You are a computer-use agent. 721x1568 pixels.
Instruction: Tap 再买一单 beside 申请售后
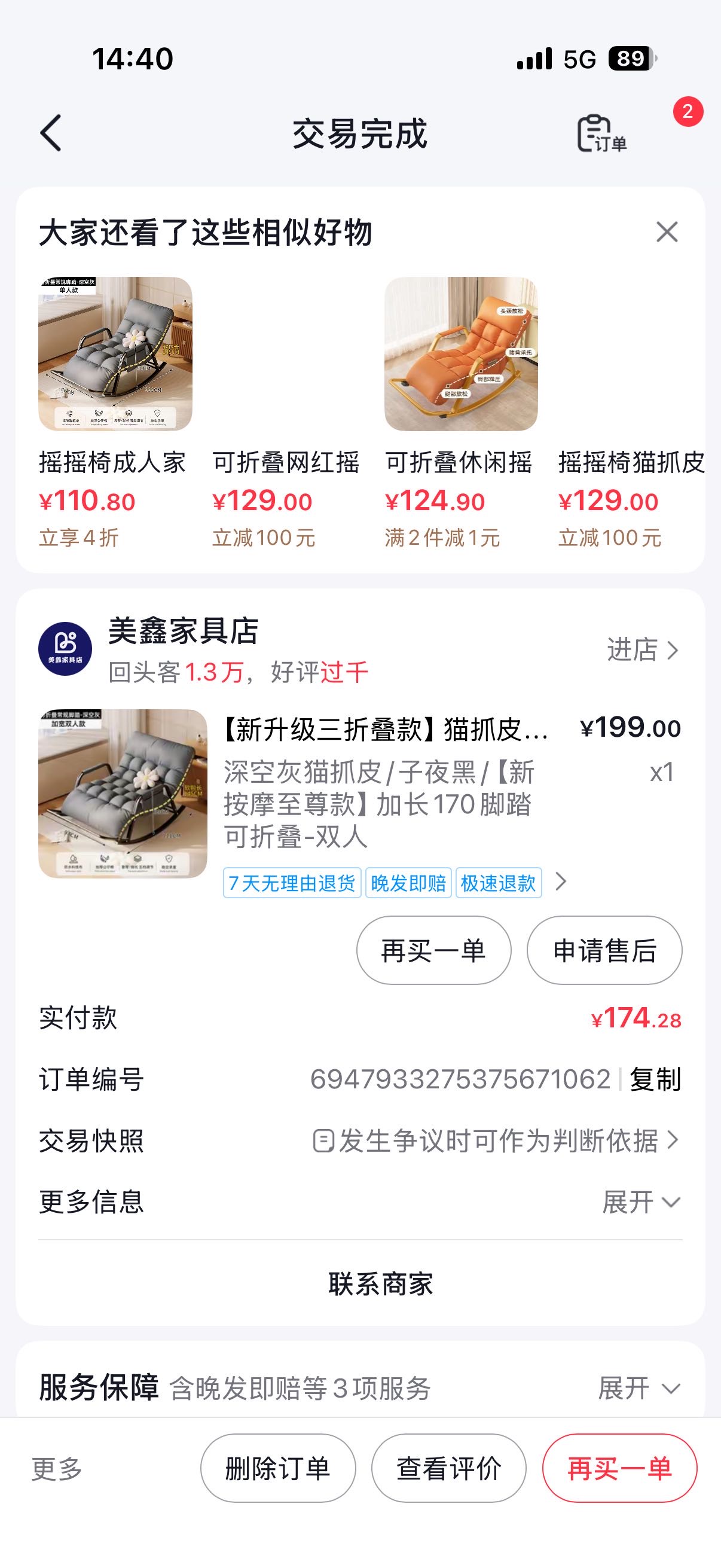click(433, 950)
